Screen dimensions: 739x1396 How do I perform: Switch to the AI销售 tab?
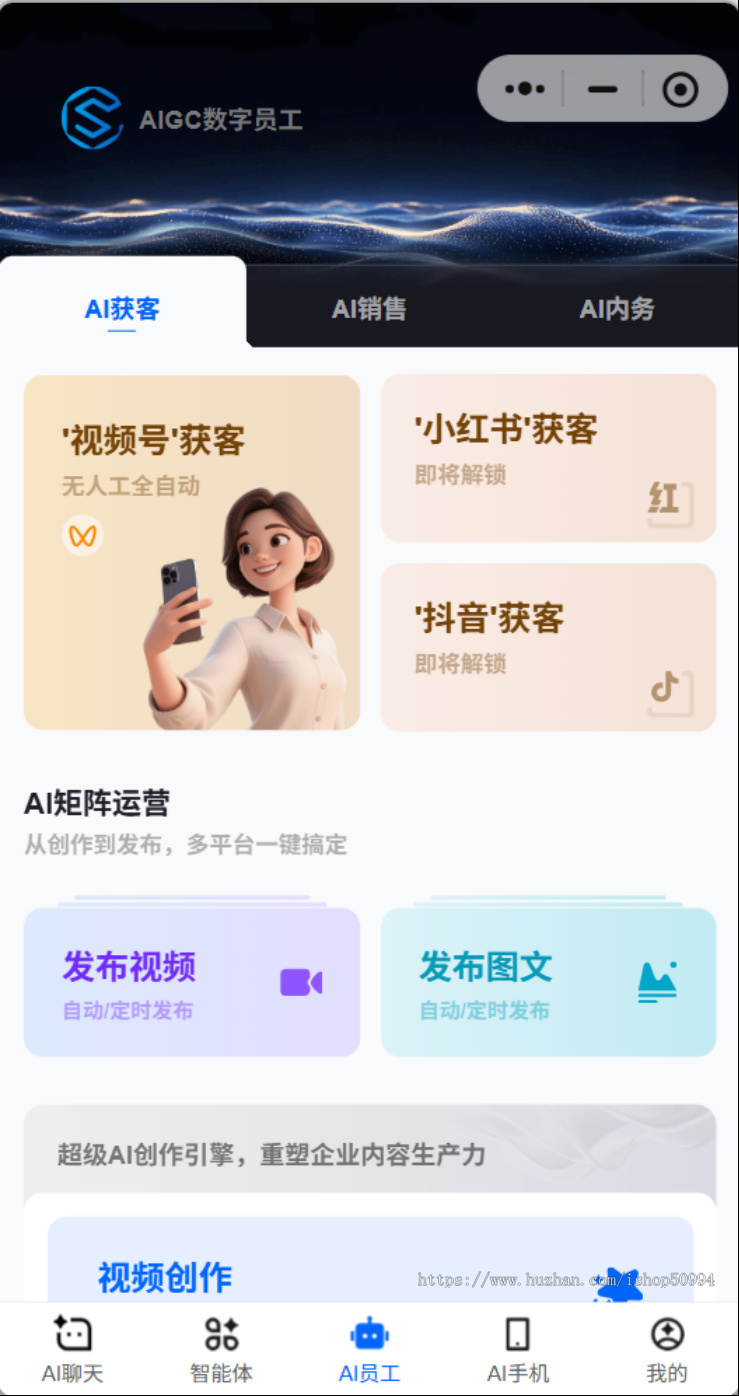point(369,309)
